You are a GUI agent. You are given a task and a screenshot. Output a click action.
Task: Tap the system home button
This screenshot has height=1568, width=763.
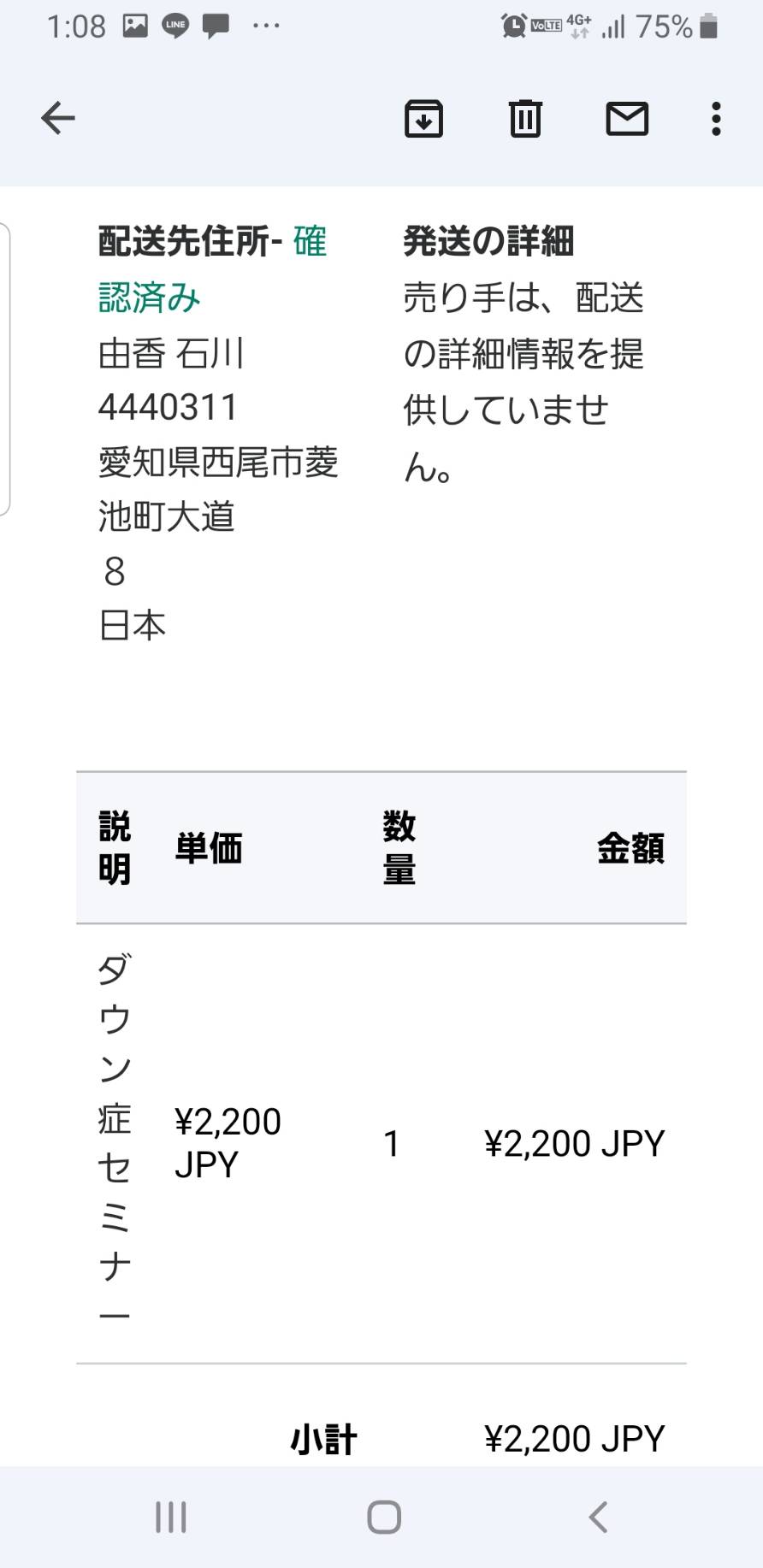click(384, 1518)
